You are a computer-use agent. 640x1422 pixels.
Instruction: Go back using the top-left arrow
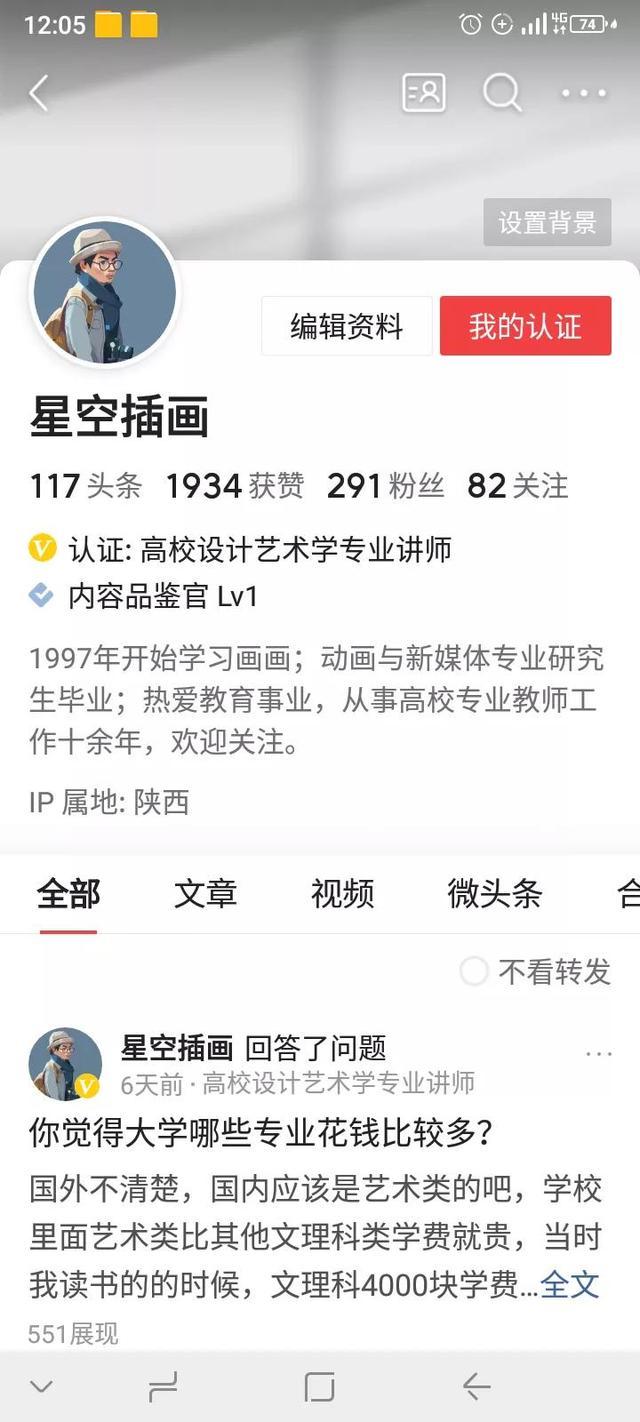click(x=39, y=94)
